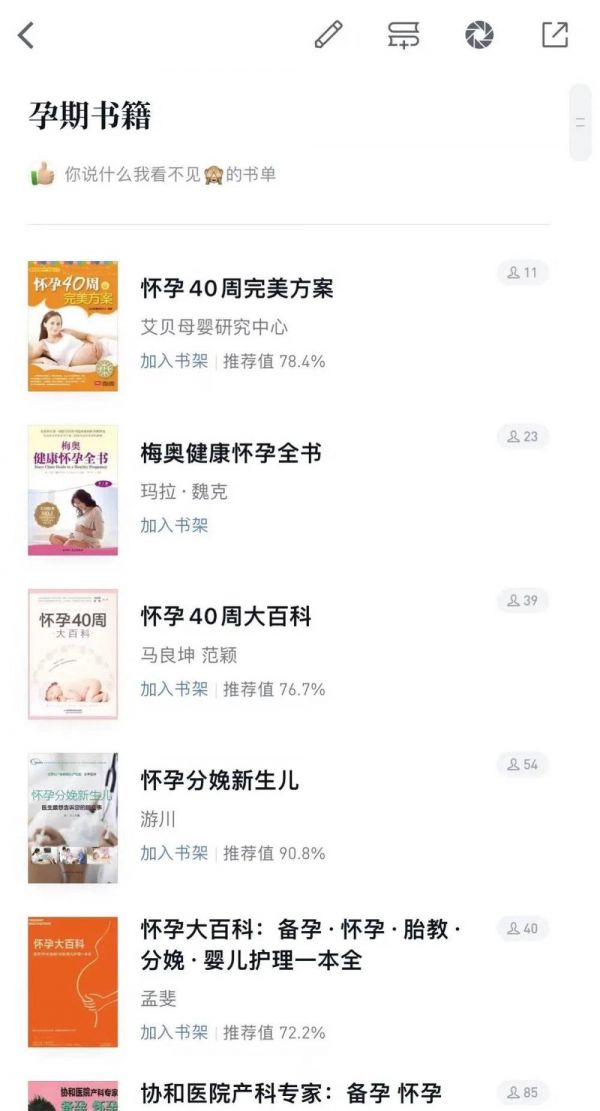The width and height of the screenshot is (600, 1111).
Task: Add 怀孕40周大百科 to the bookshelf
Action: (x=174, y=689)
